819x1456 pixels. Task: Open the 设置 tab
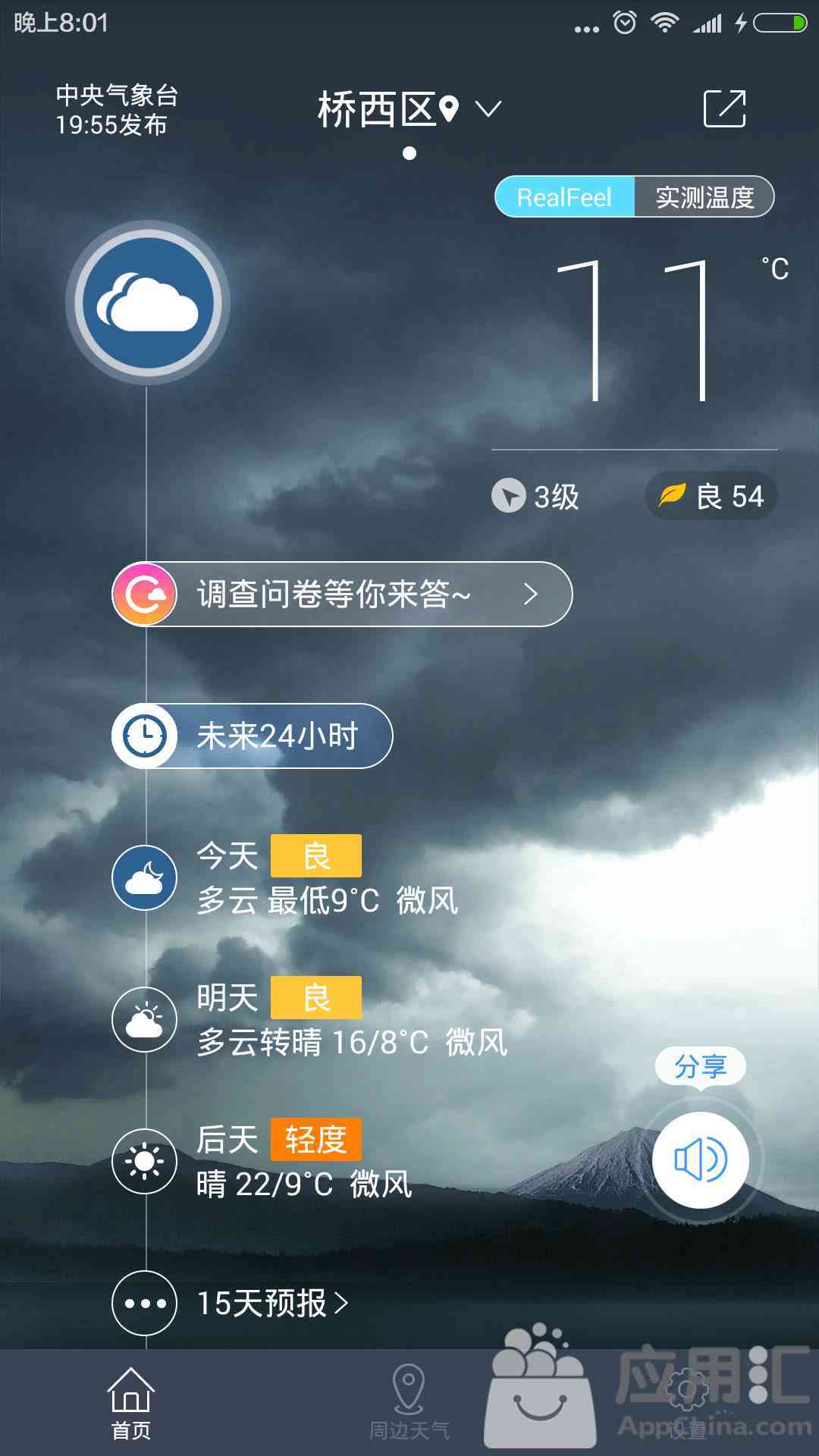[x=687, y=1403]
